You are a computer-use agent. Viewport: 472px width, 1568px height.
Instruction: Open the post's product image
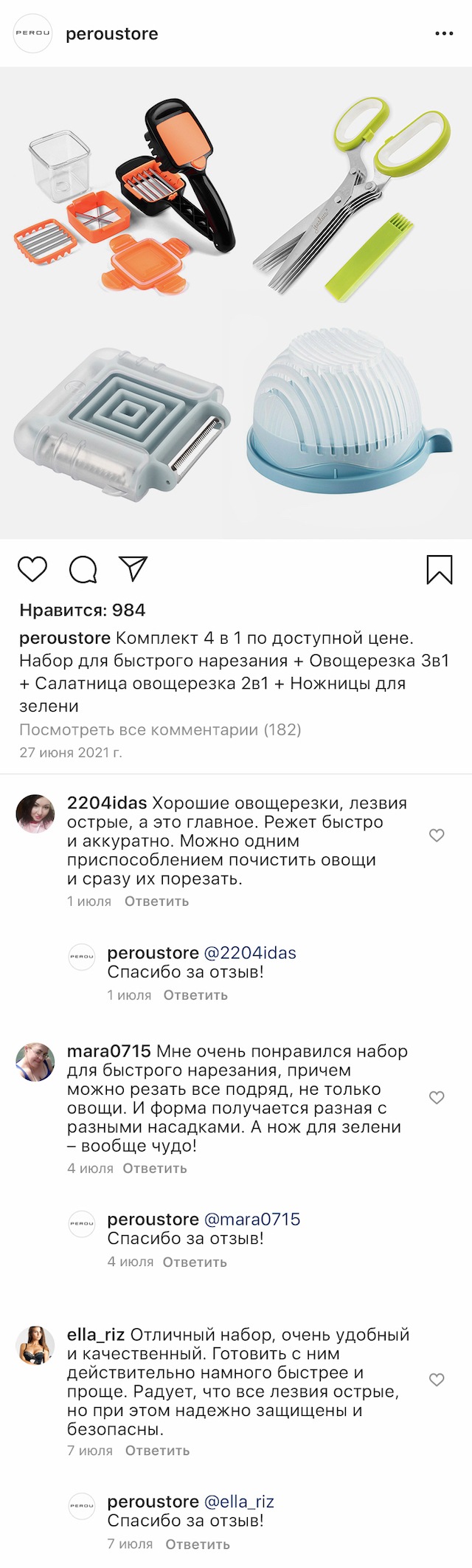(x=236, y=303)
